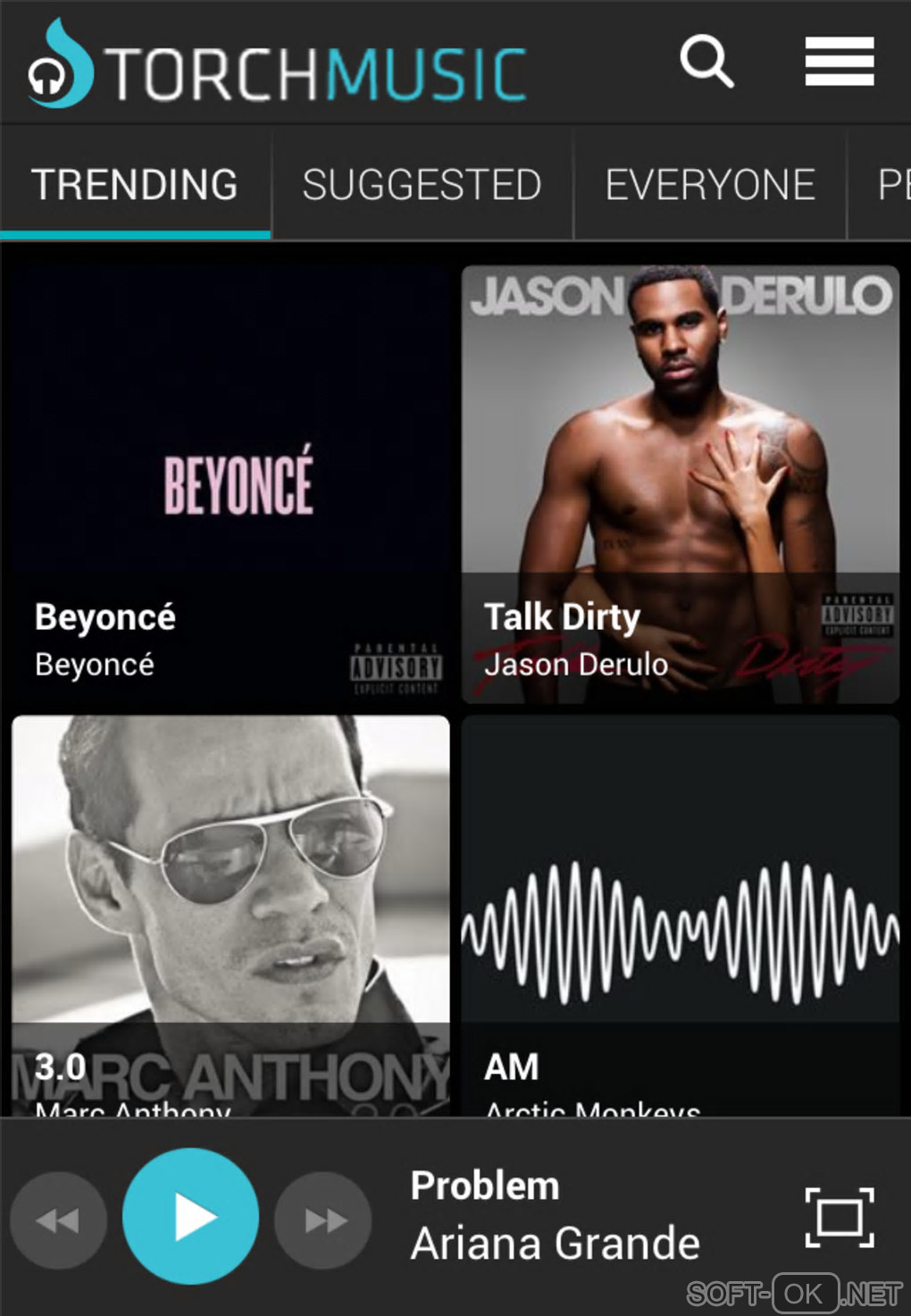The image size is (911, 1316).
Task: Switch to the Everyone tab
Action: tap(710, 185)
